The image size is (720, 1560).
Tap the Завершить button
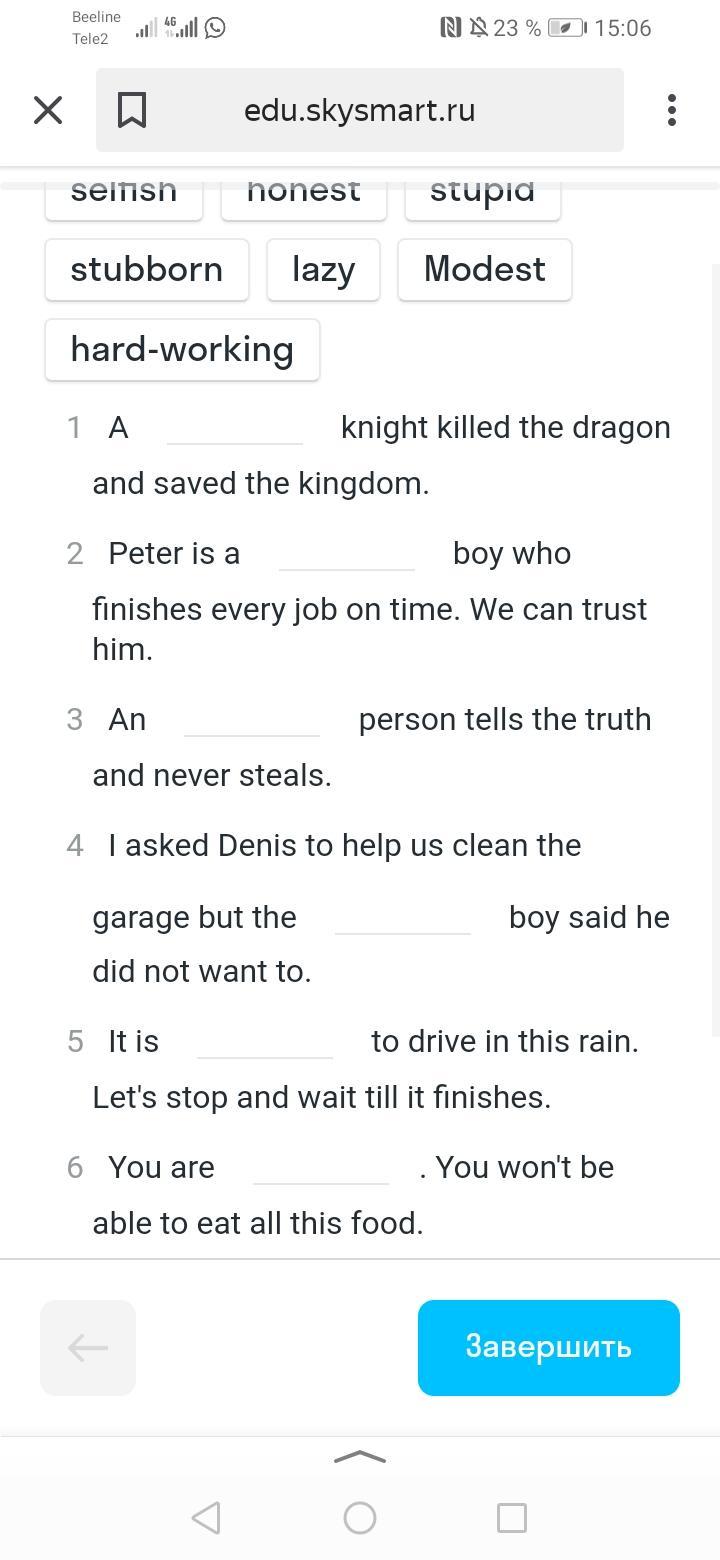[x=548, y=1347]
